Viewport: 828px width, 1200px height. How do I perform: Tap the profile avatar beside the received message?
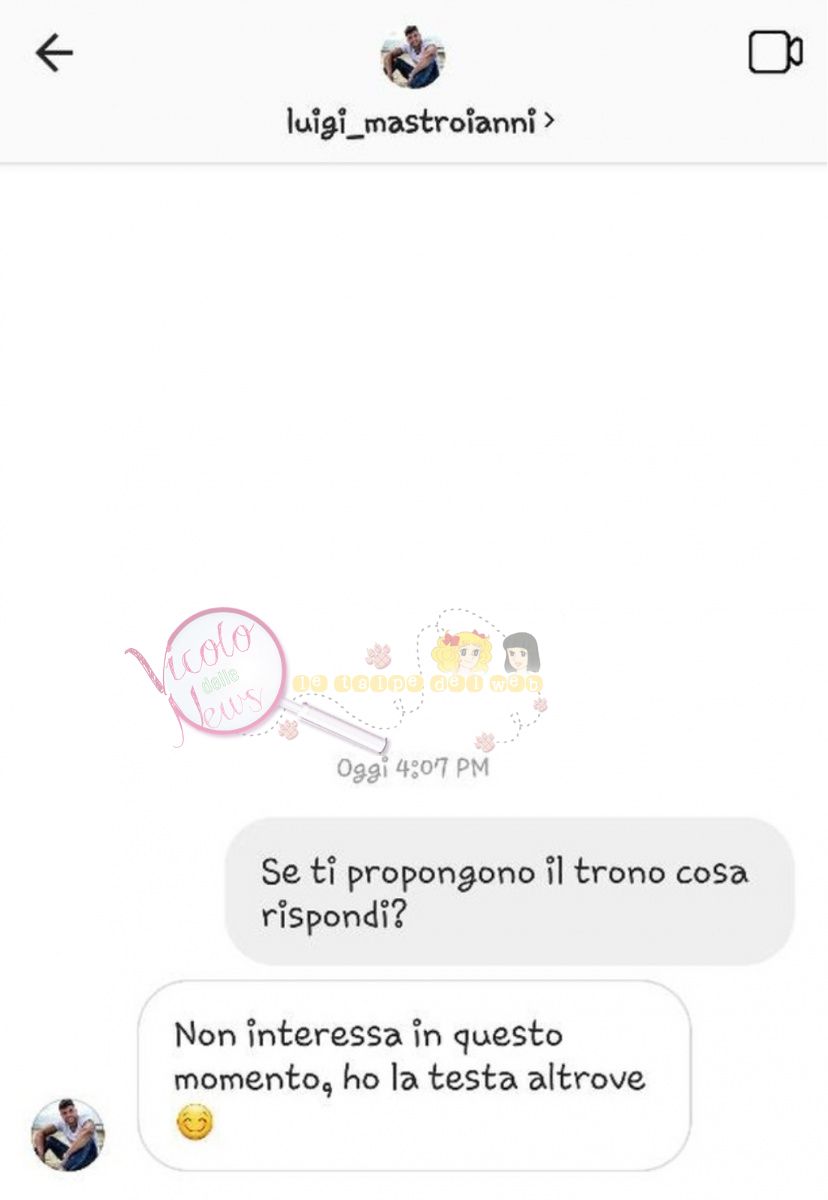click(67, 1134)
